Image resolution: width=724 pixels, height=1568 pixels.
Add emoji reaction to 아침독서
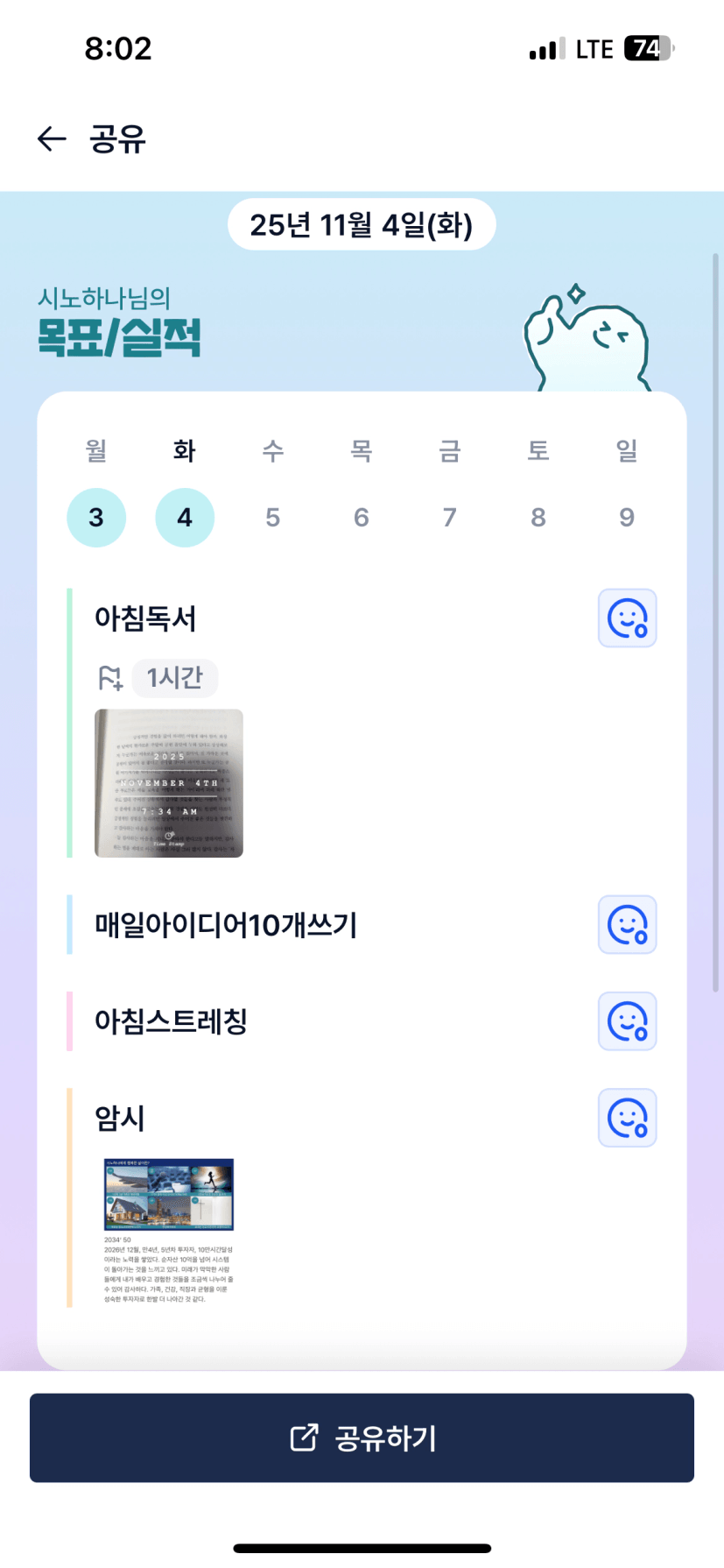[x=627, y=618]
